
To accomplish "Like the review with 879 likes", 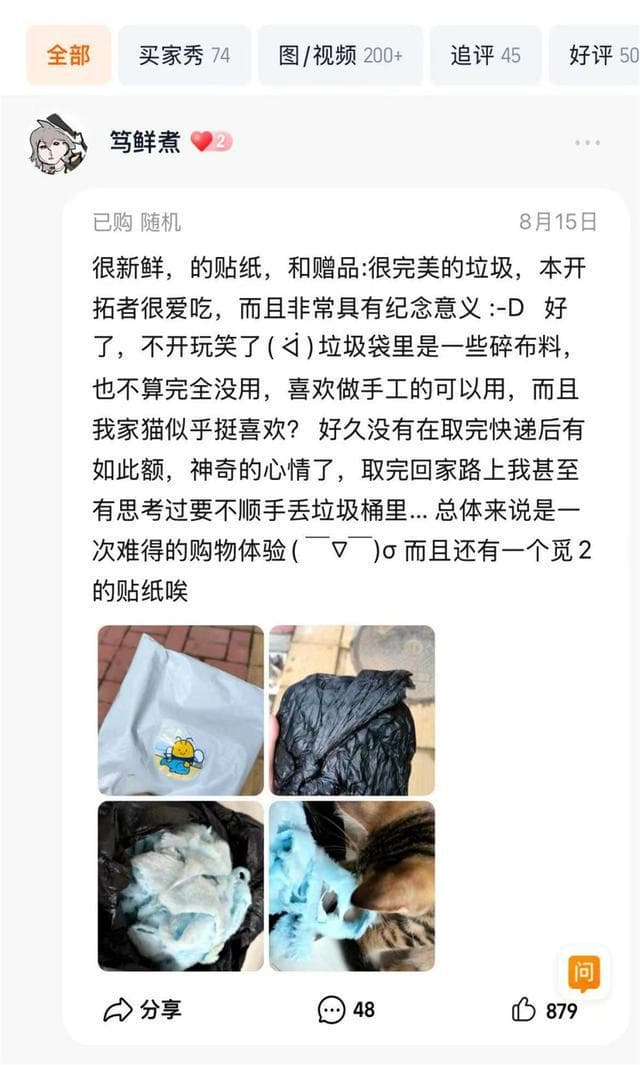I will tap(544, 1010).
